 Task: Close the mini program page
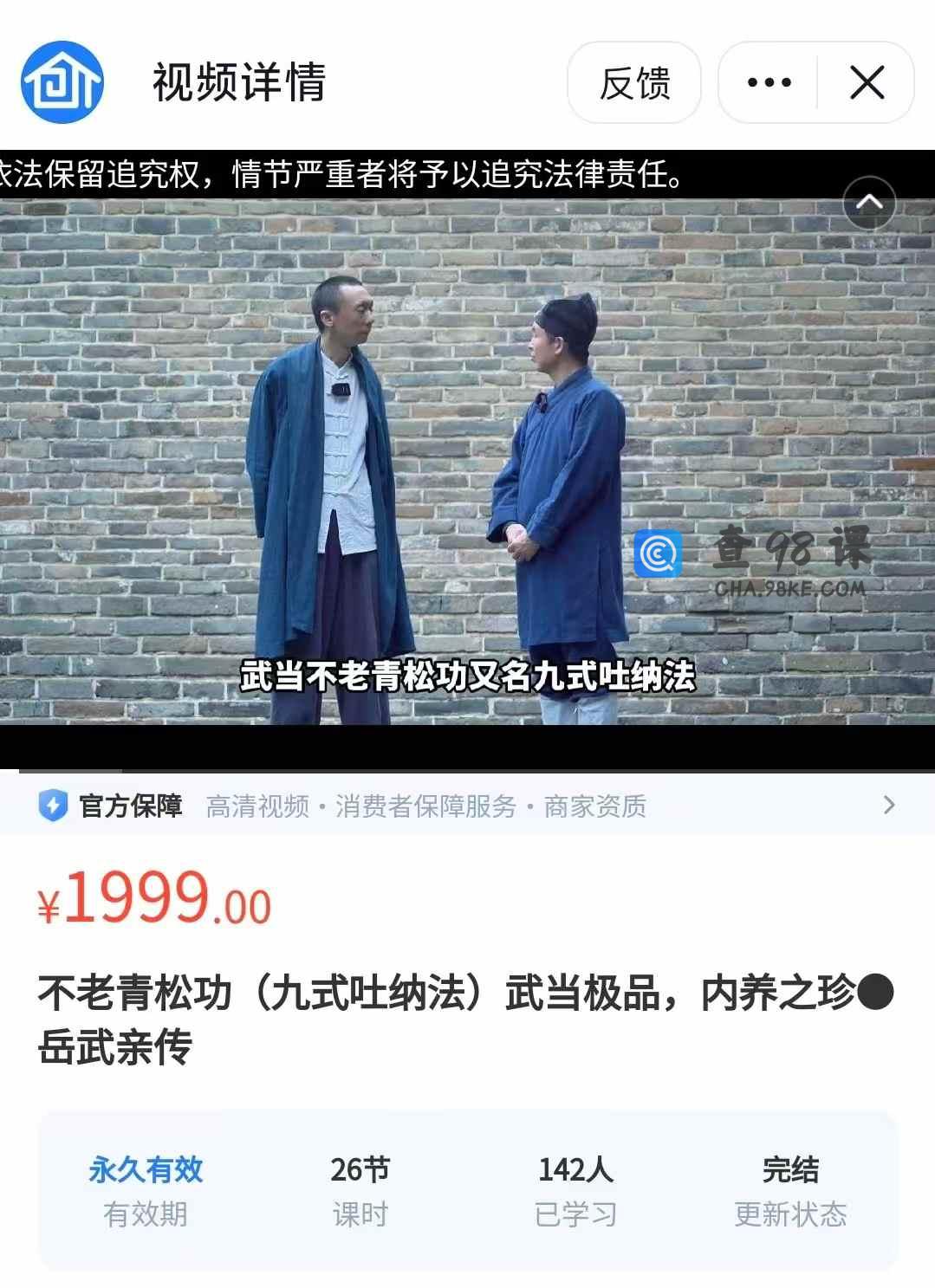click(867, 83)
